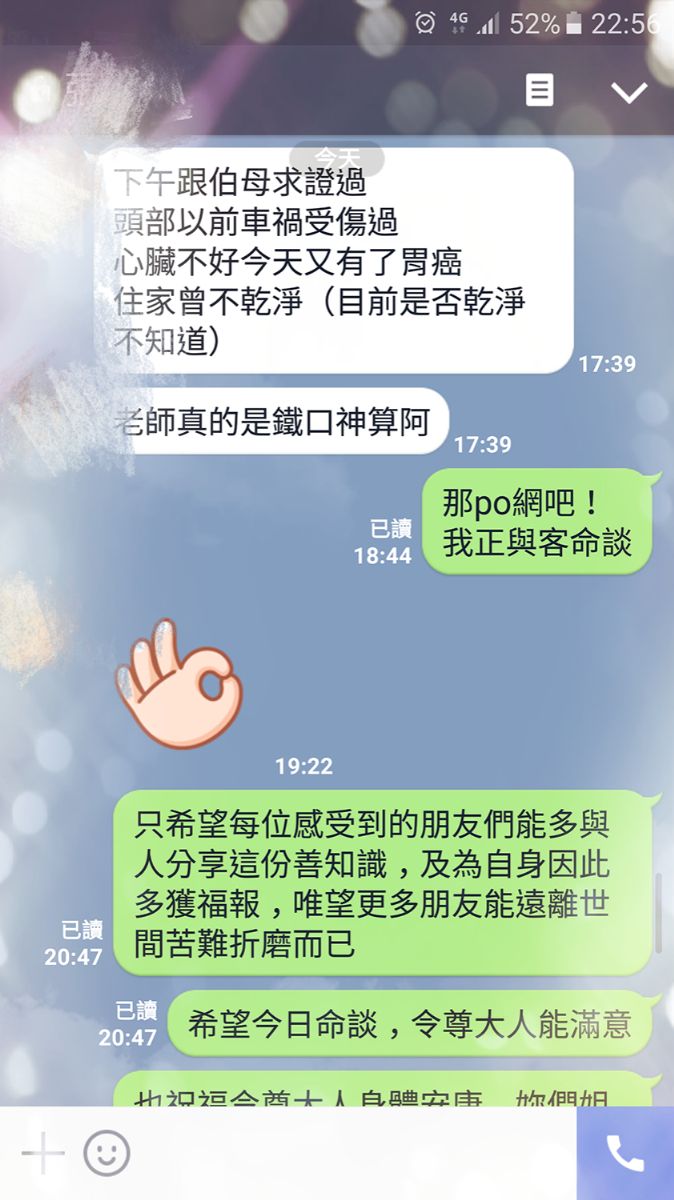Image resolution: width=674 pixels, height=1200 pixels.
Task: Start a voice call with the phone button
Action: point(625,1154)
